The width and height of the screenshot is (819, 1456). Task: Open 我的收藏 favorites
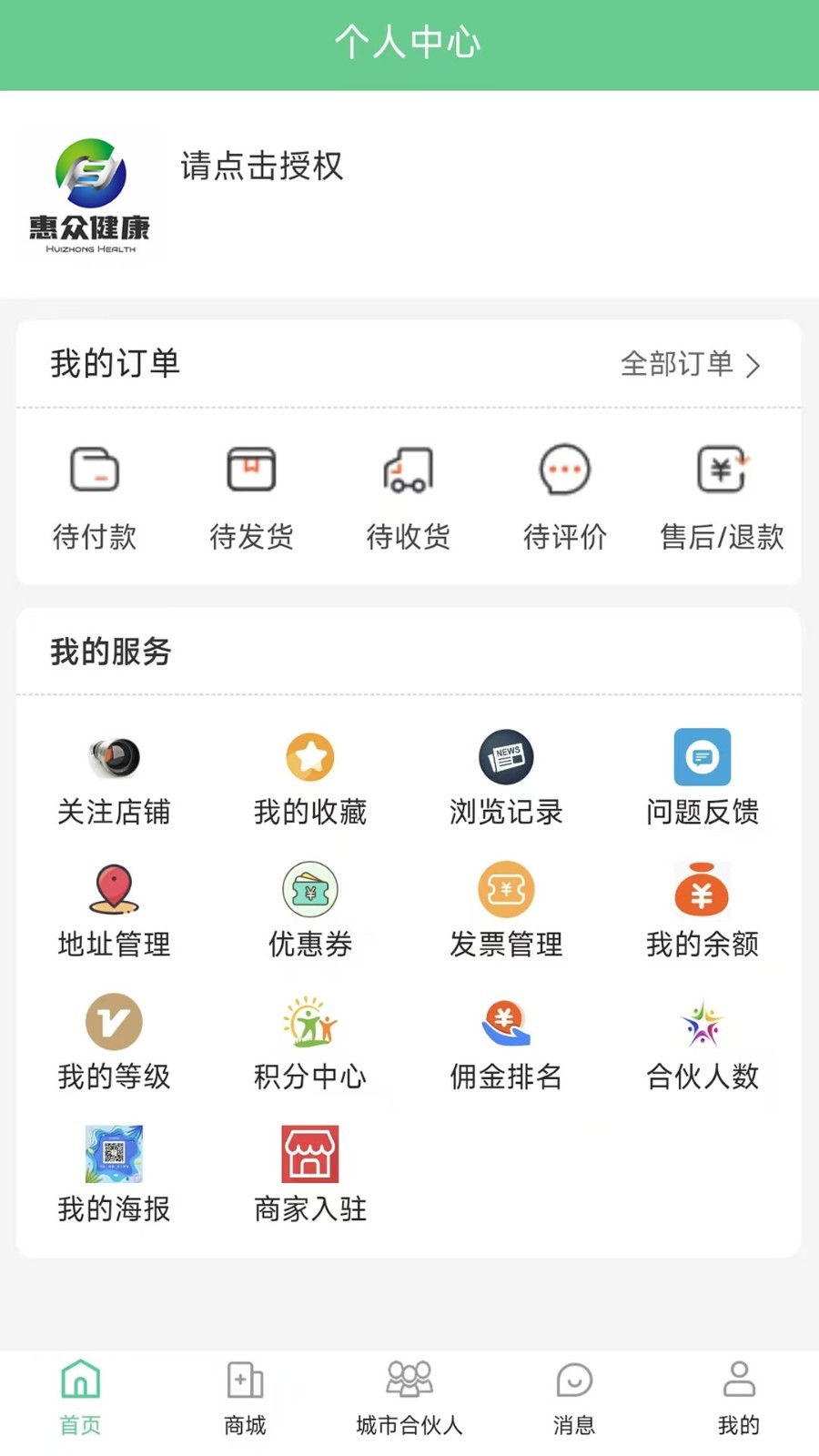click(x=310, y=778)
